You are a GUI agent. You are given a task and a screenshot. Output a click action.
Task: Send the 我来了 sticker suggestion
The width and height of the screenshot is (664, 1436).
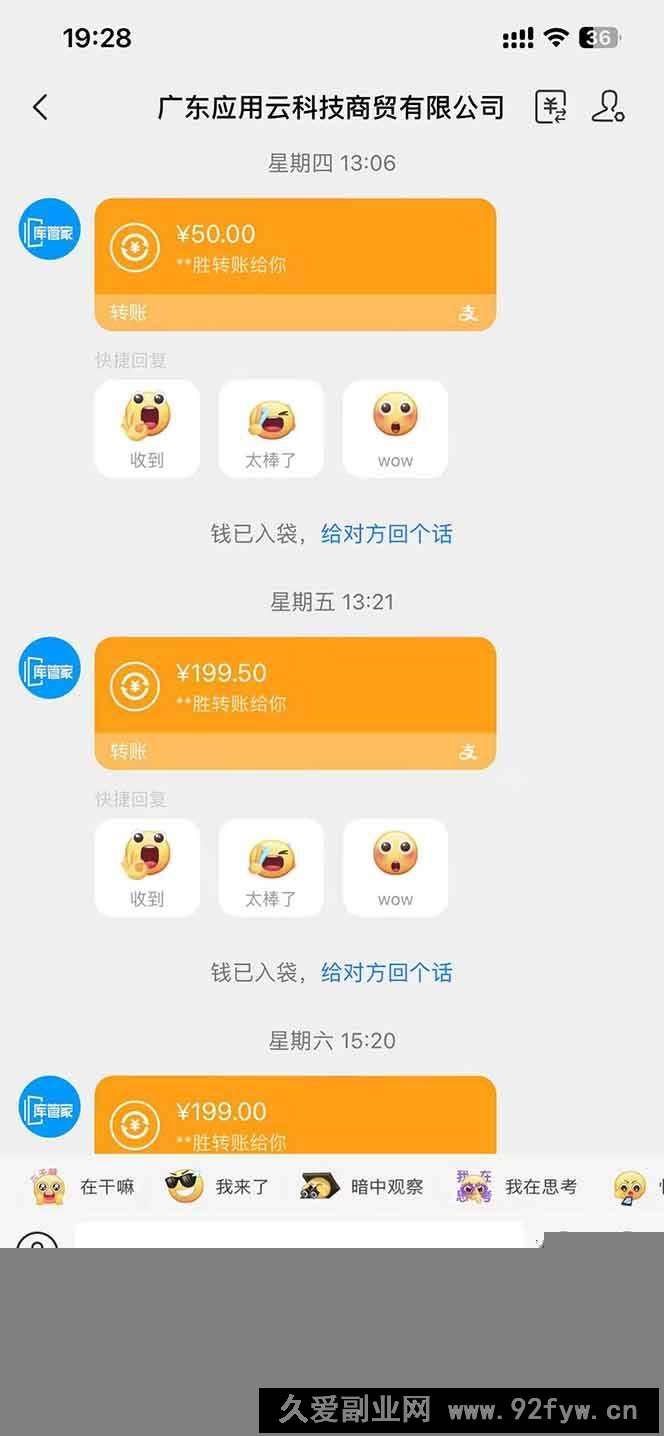(217, 1187)
